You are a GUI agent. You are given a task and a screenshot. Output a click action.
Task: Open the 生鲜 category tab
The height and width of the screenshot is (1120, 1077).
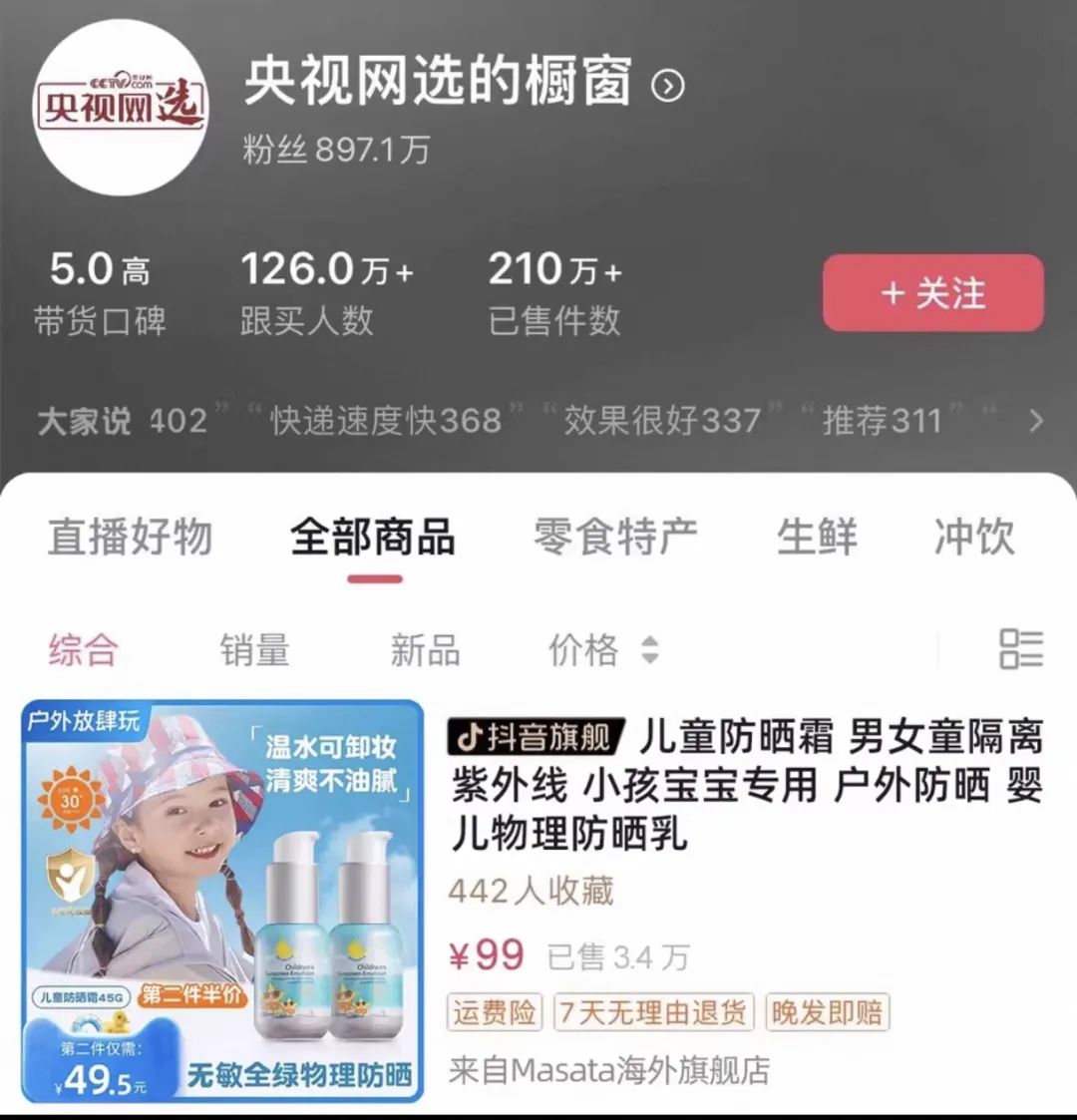tap(817, 538)
